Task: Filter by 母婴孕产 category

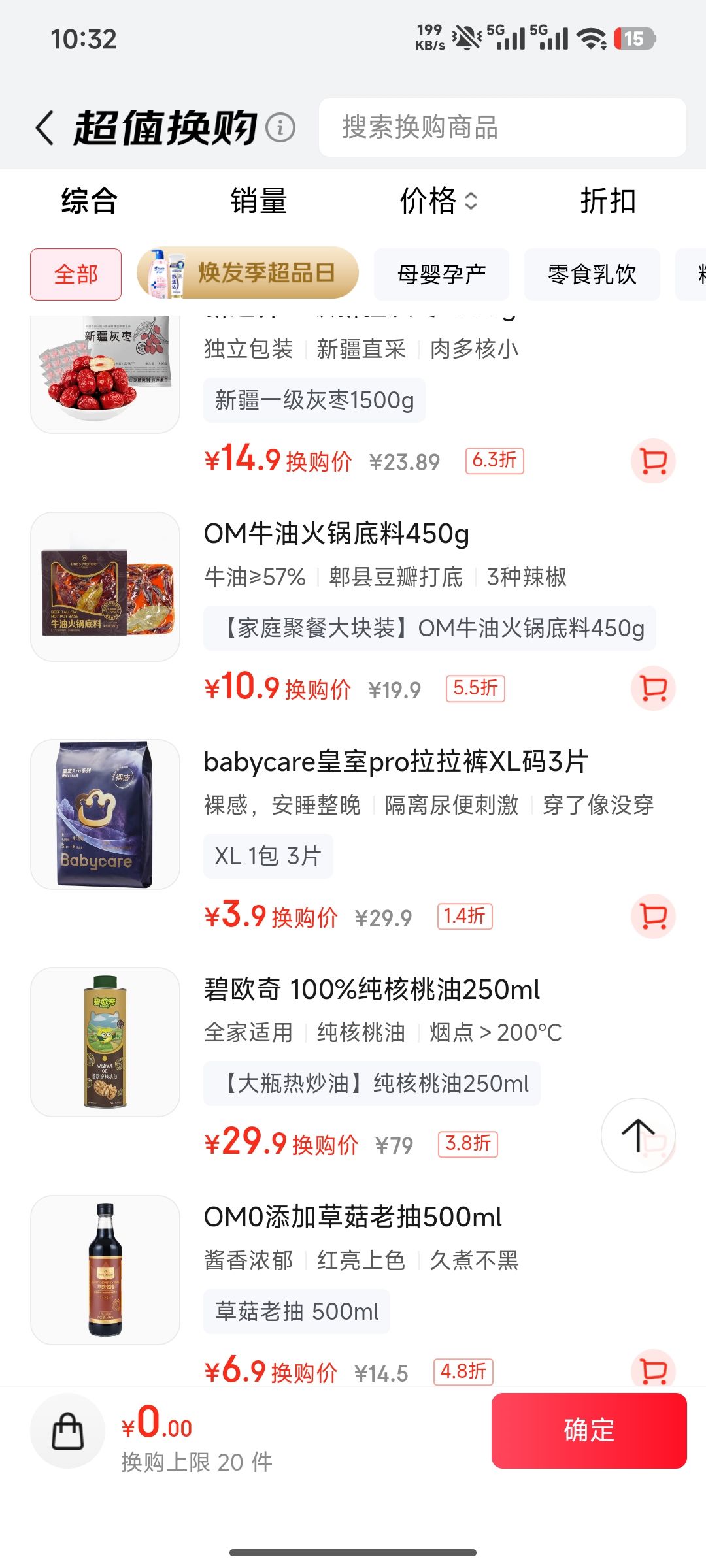Action: [441, 274]
